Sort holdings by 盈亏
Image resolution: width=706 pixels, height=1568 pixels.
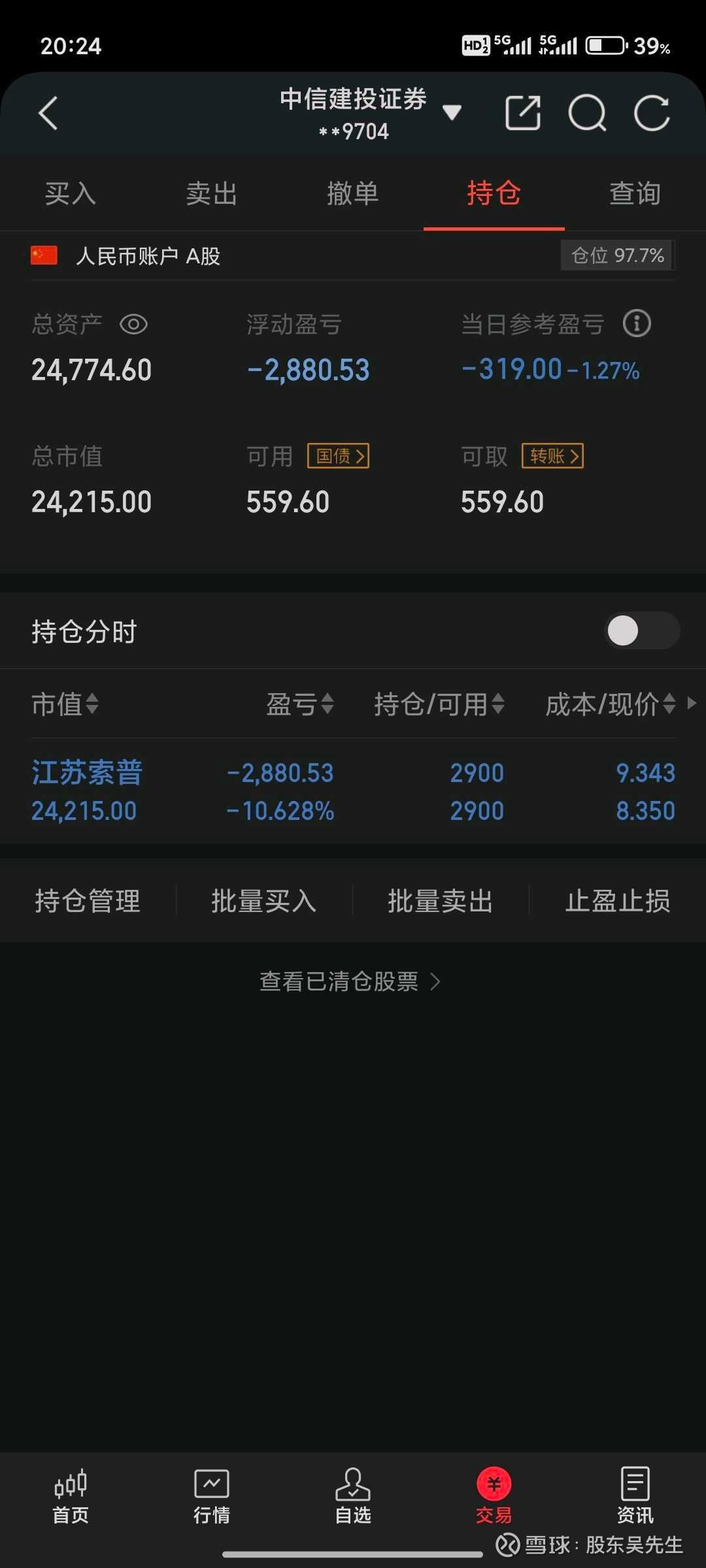click(300, 704)
